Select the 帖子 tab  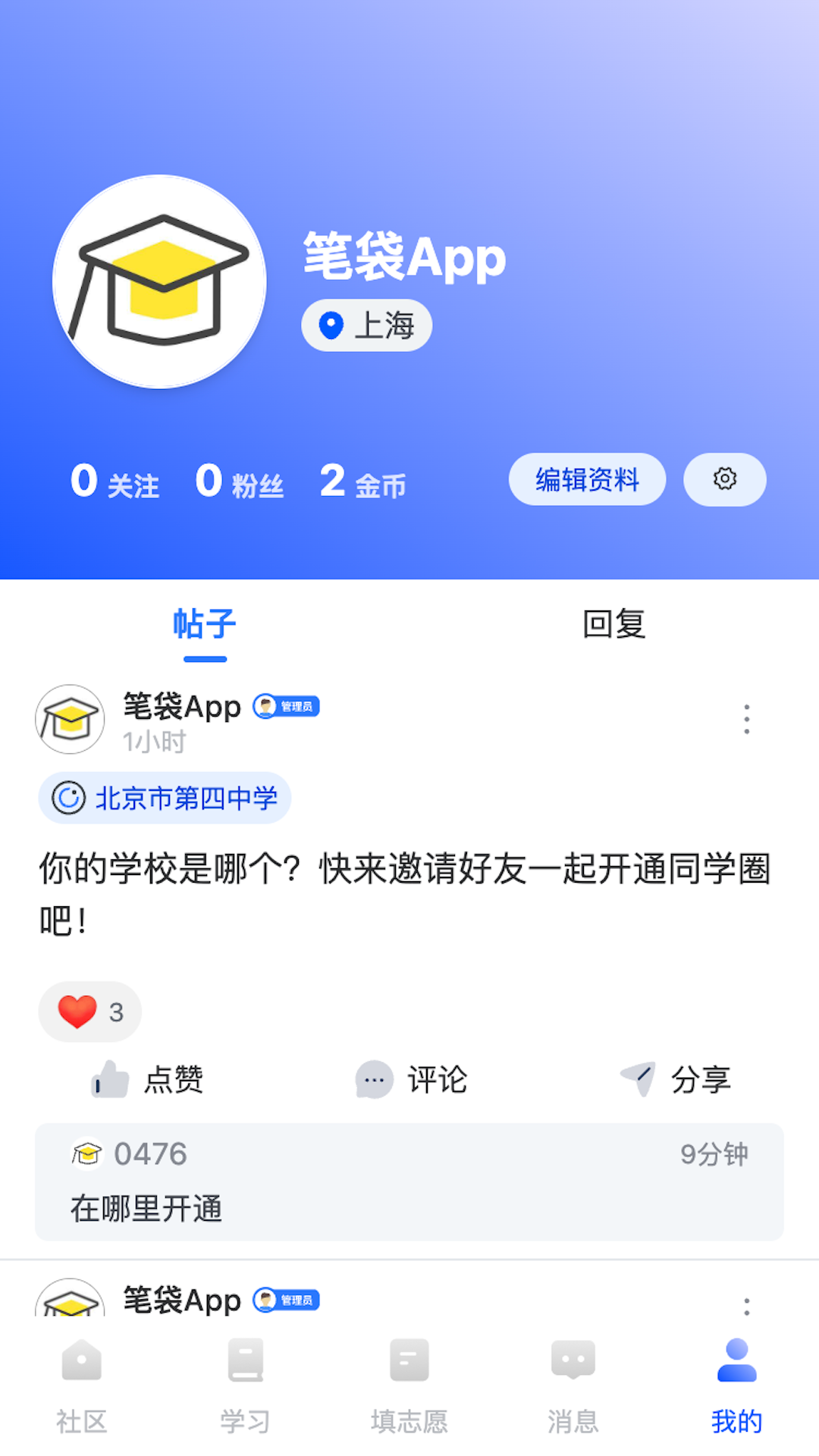pyautogui.click(x=205, y=625)
